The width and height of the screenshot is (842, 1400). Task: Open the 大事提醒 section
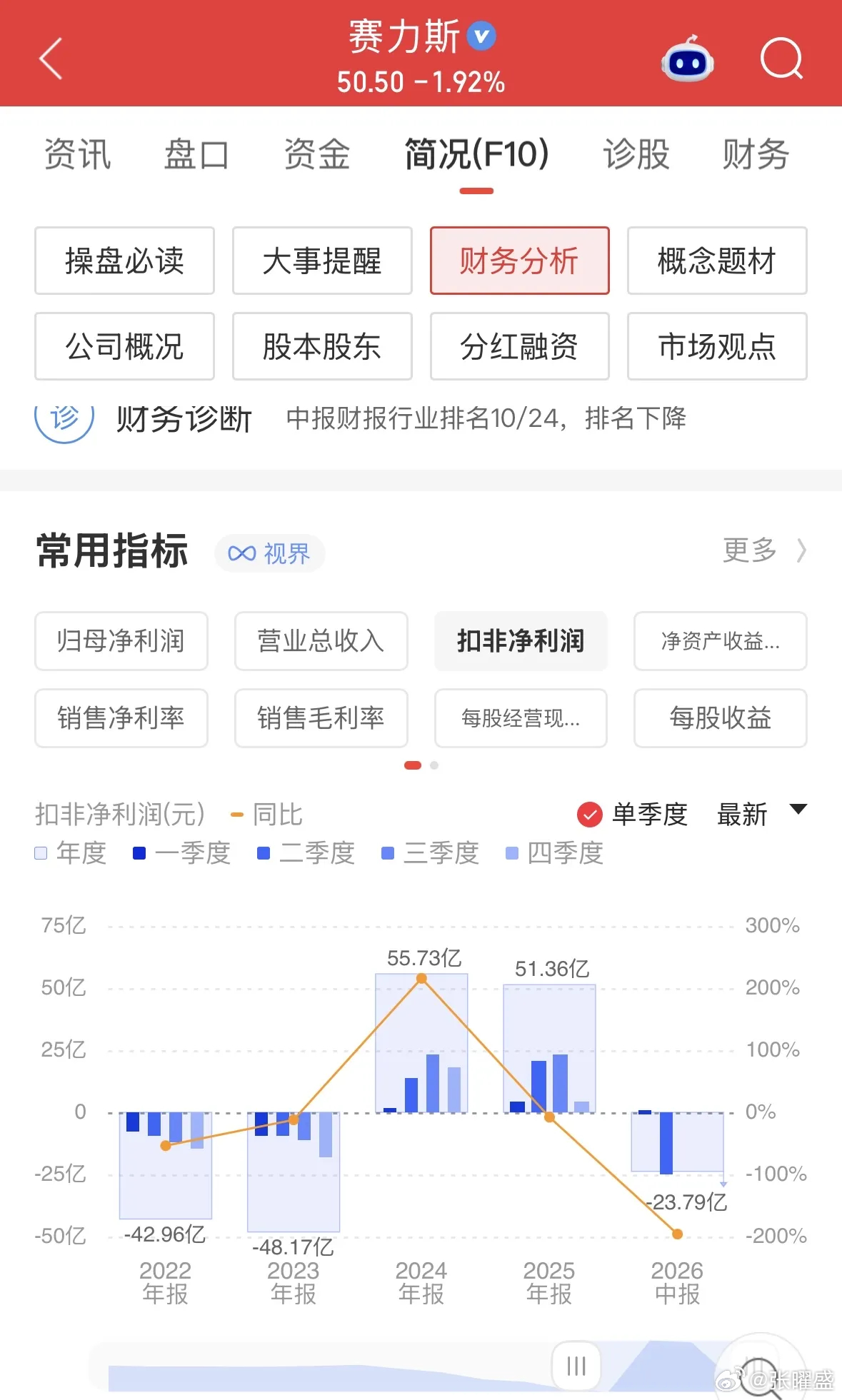pyautogui.click(x=322, y=261)
